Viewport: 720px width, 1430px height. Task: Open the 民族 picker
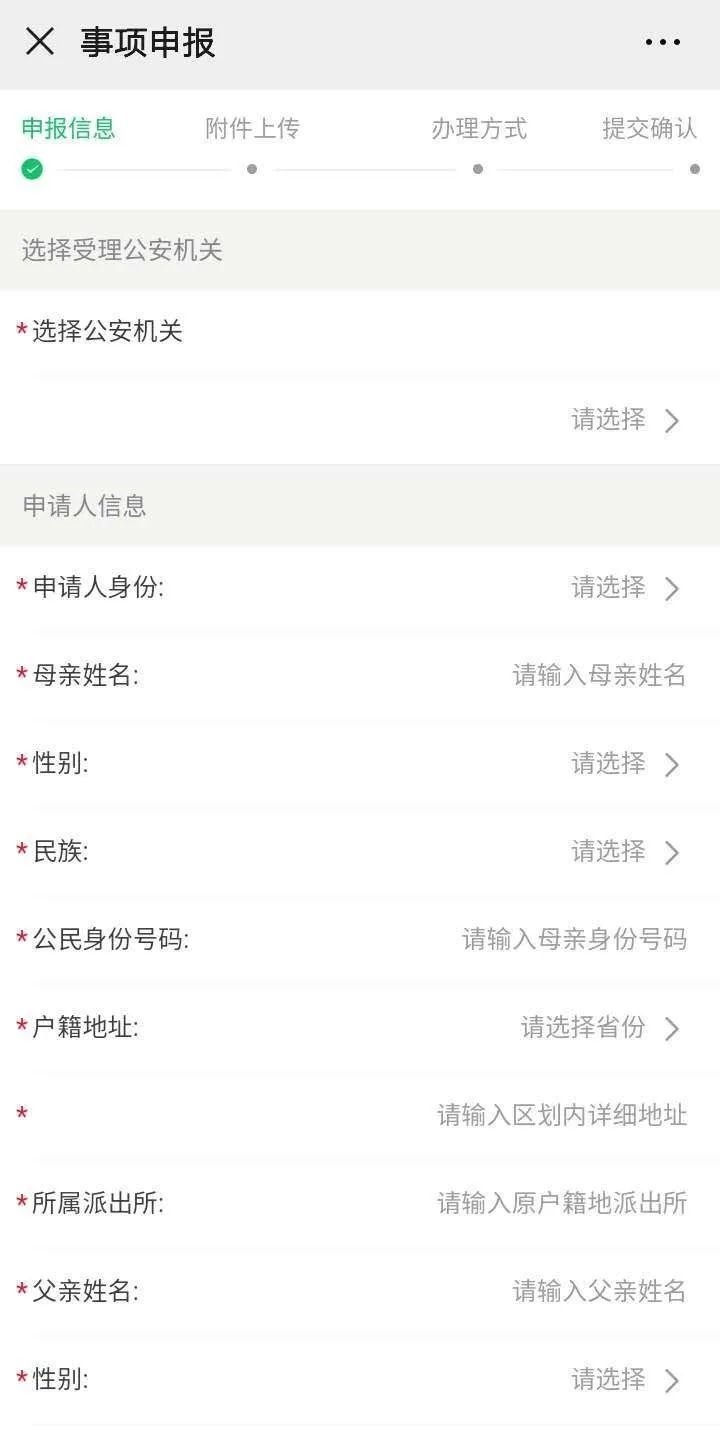click(625, 852)
